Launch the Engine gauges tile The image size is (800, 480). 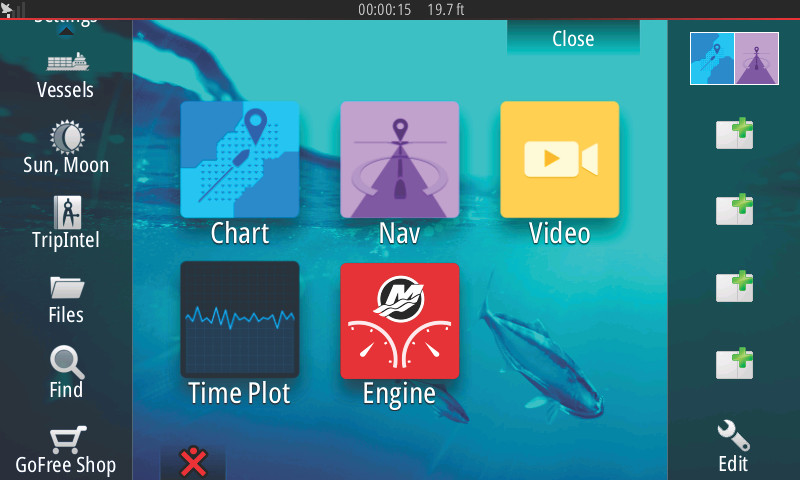(x=399, y=322)
